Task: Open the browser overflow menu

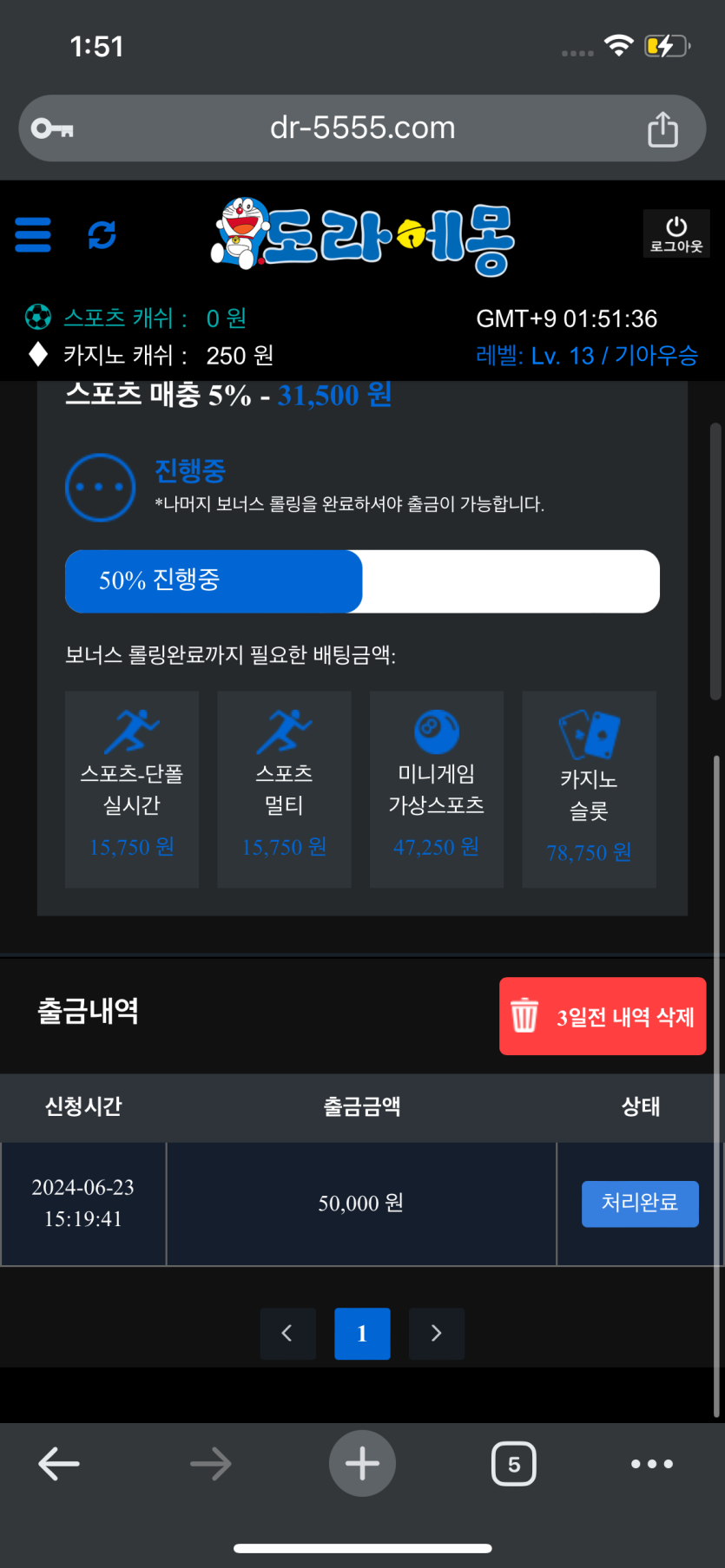Action: click(x=651, y=1464)
